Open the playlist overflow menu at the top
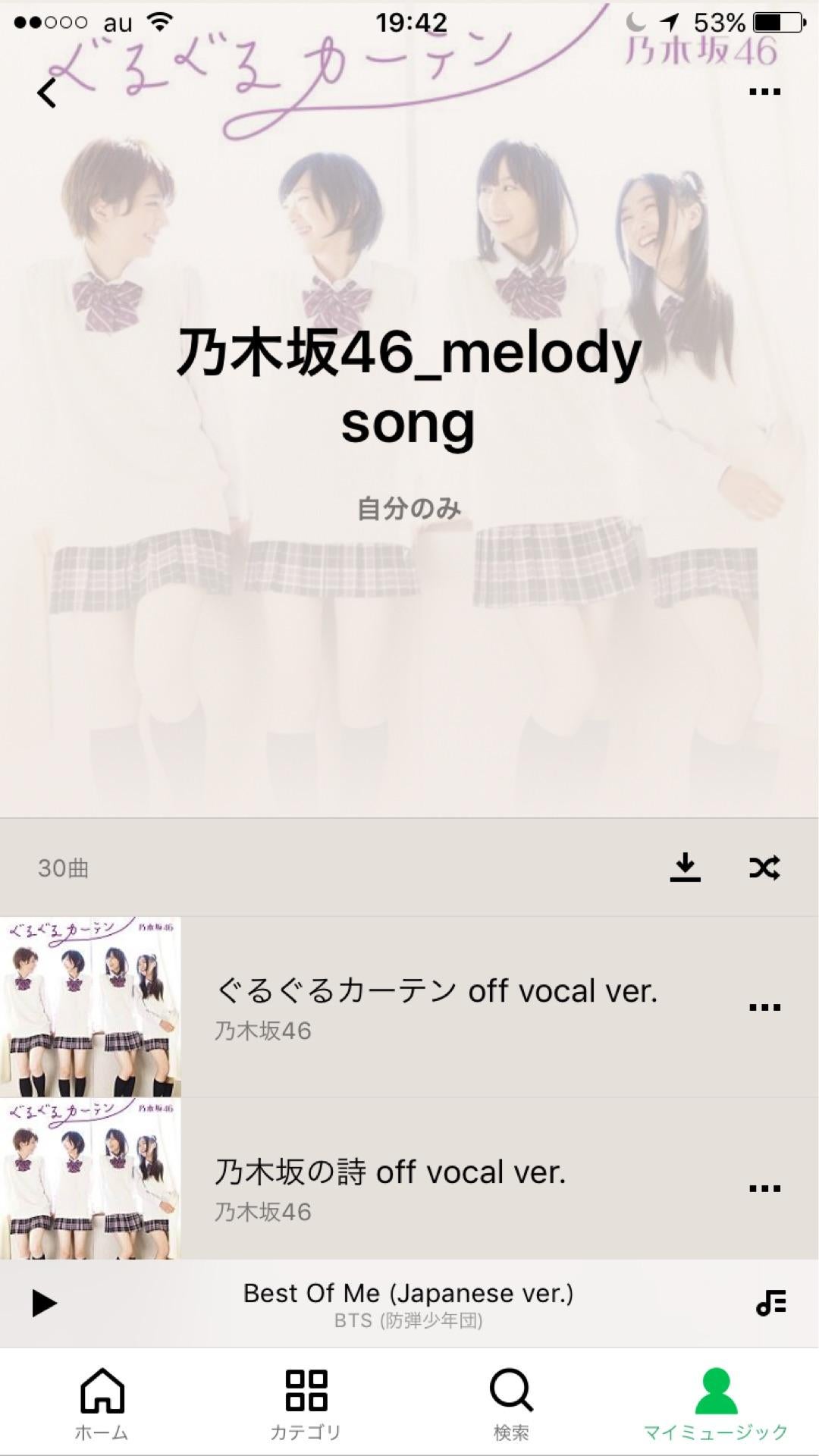Viewport: 819px width, 1456px height. pos(764,92)
